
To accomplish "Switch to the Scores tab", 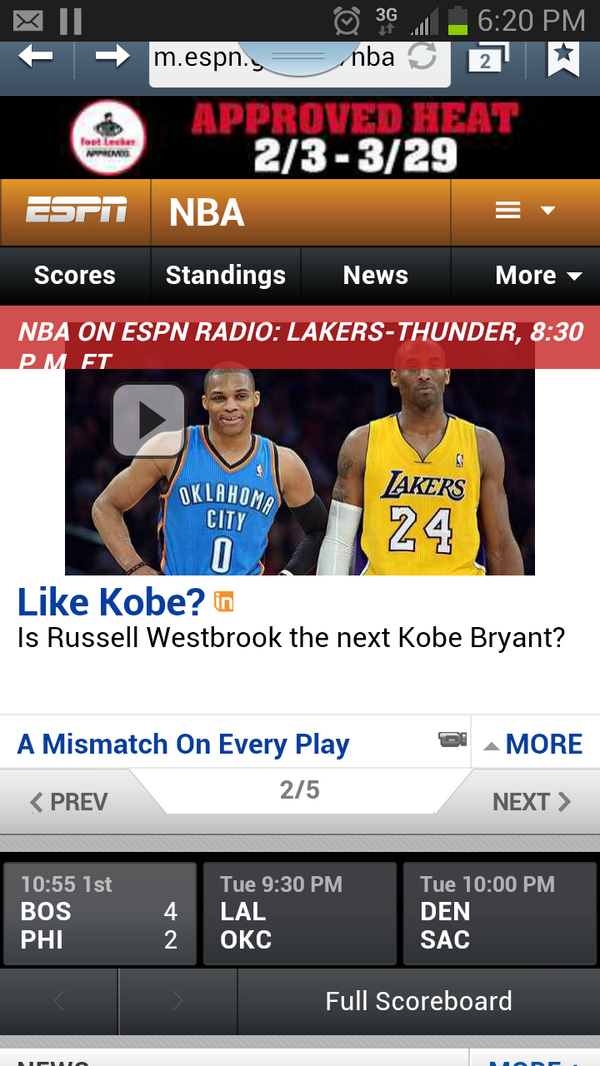I will (75, 275).
